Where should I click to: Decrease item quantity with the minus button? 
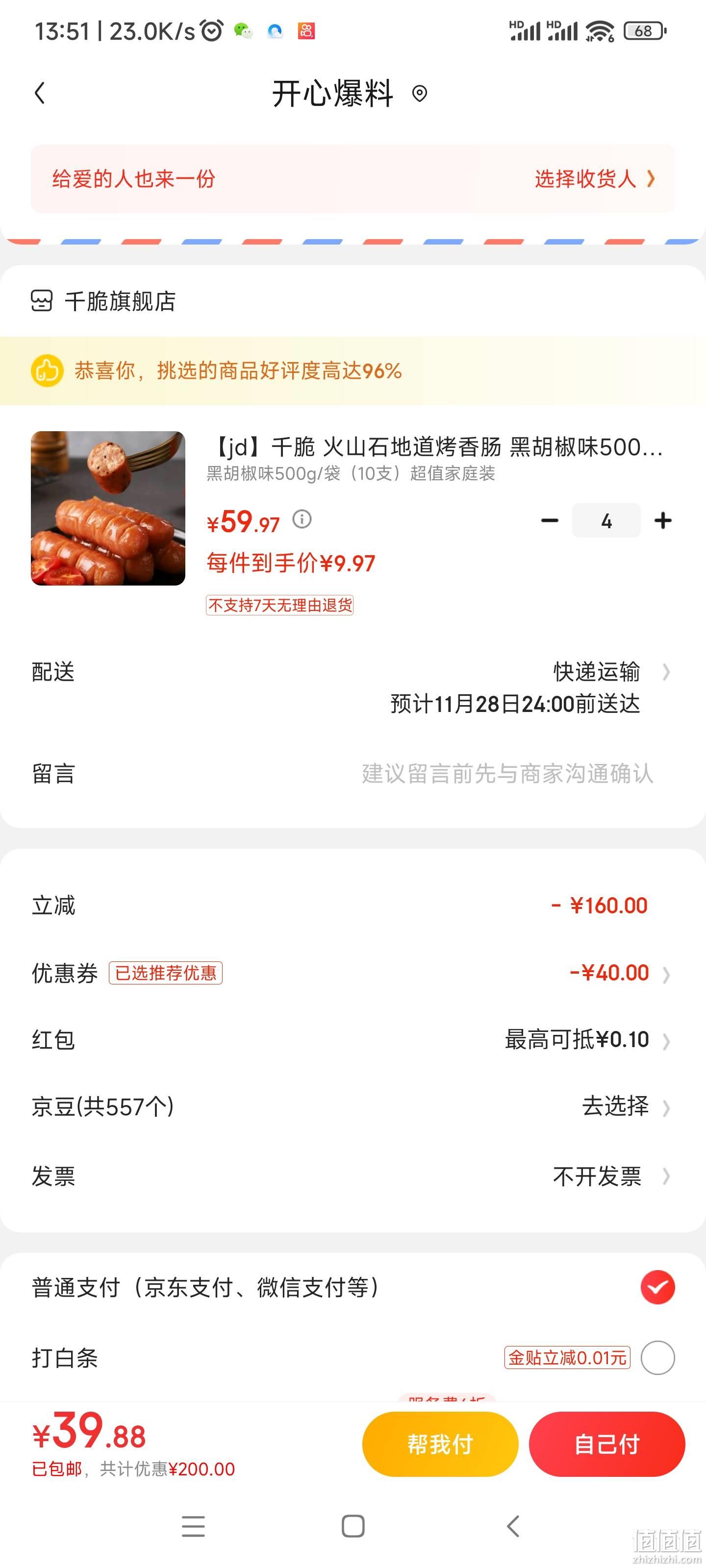[550, 520]
